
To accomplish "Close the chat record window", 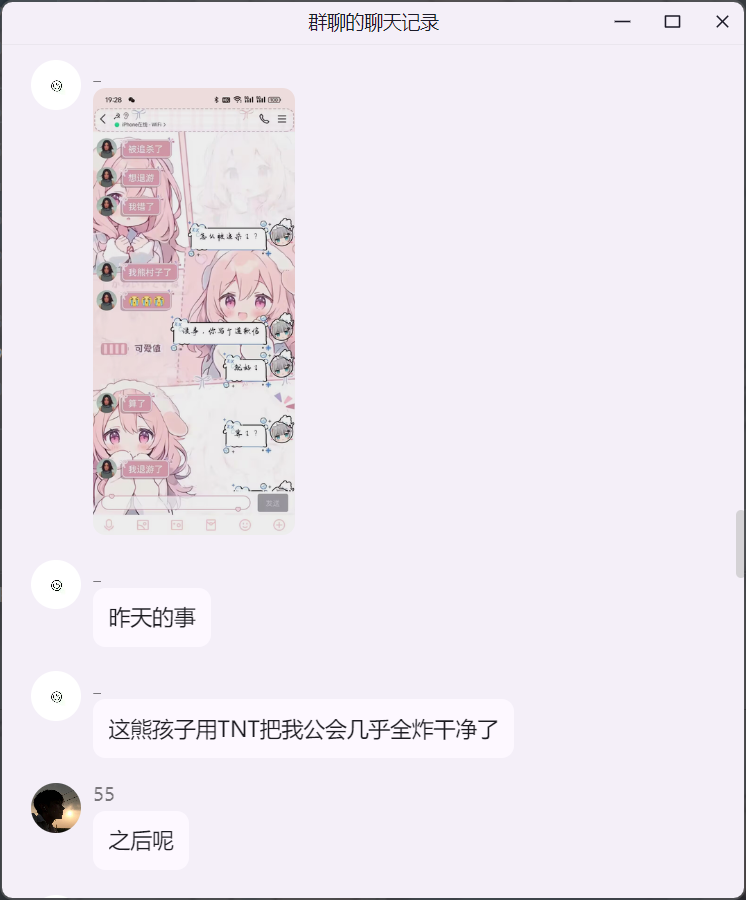I will point(722,22).
